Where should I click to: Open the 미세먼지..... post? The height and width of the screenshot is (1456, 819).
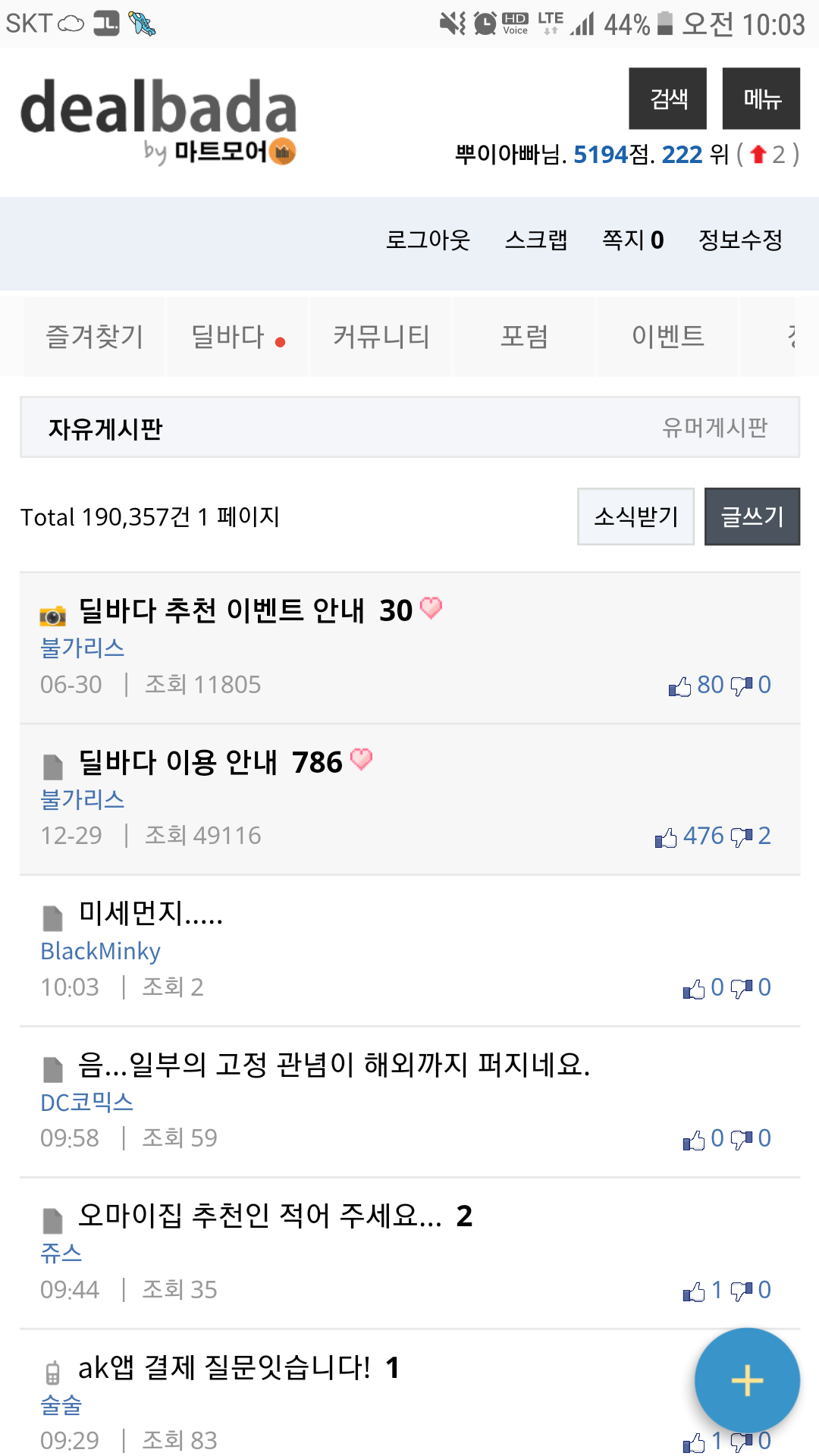pyautogui.click(x=150, y=914)
